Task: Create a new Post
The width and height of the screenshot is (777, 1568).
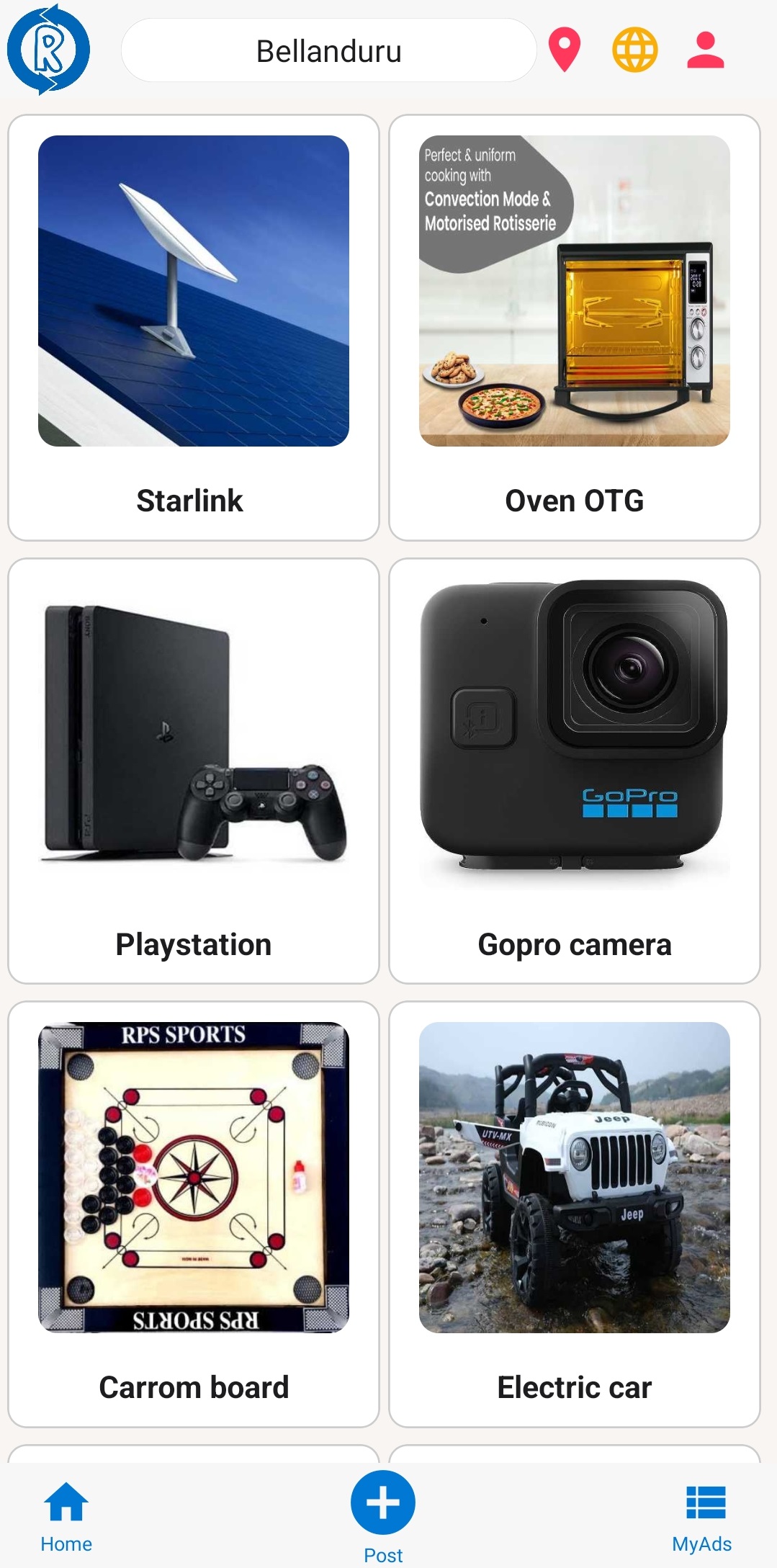Action: click(383, 1505)
